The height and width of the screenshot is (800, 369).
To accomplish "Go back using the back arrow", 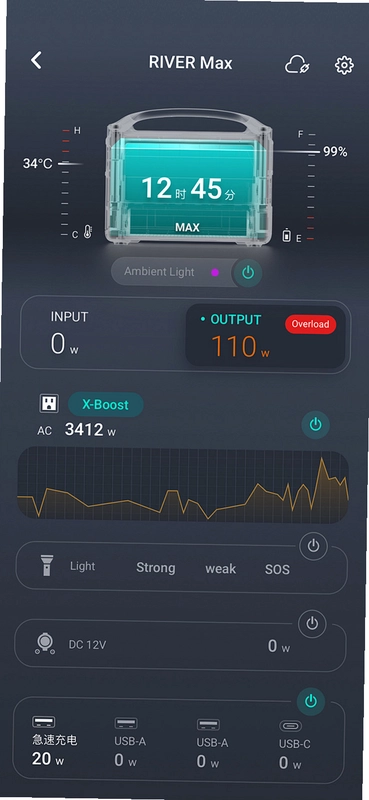I will (x=36, y=61).
